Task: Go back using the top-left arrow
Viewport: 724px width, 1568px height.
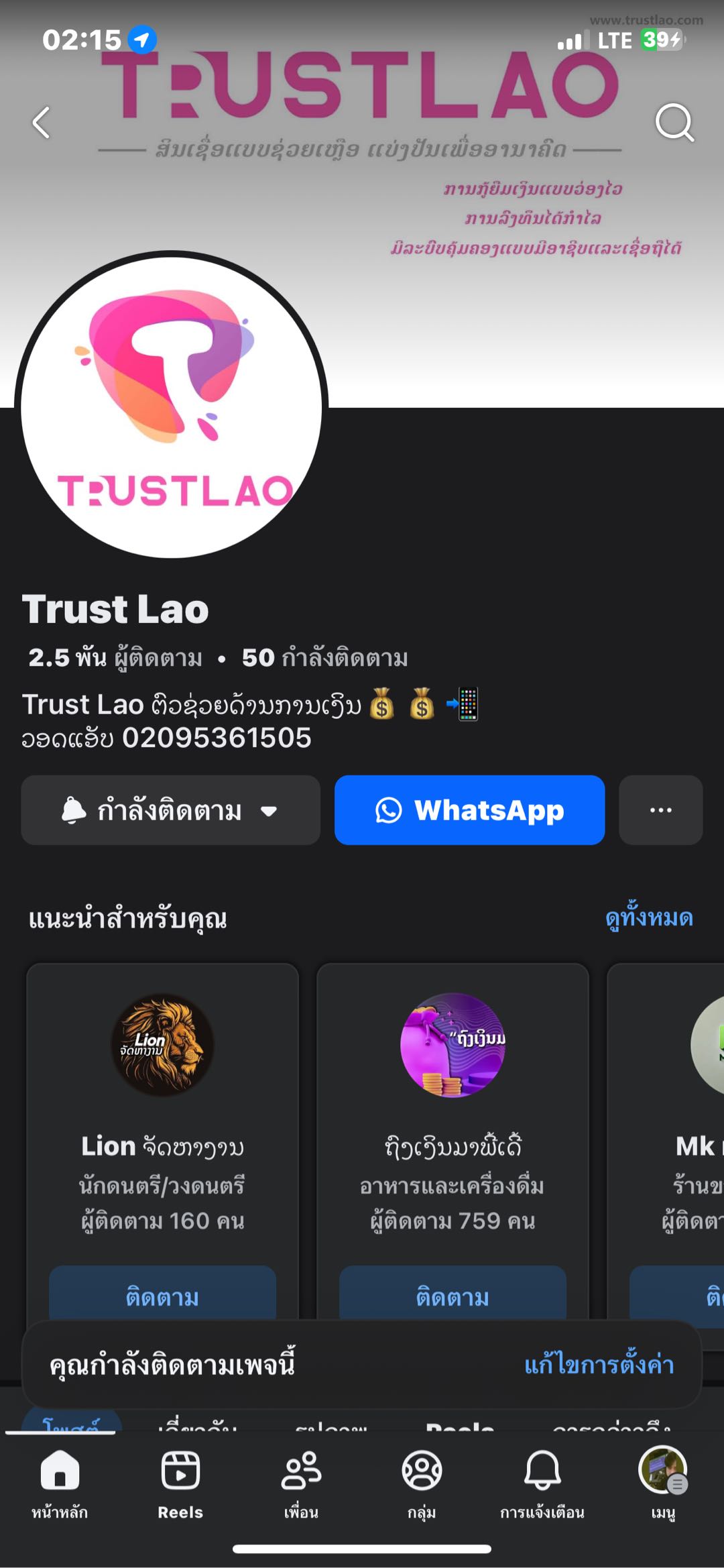Action: tap(42, 123)
